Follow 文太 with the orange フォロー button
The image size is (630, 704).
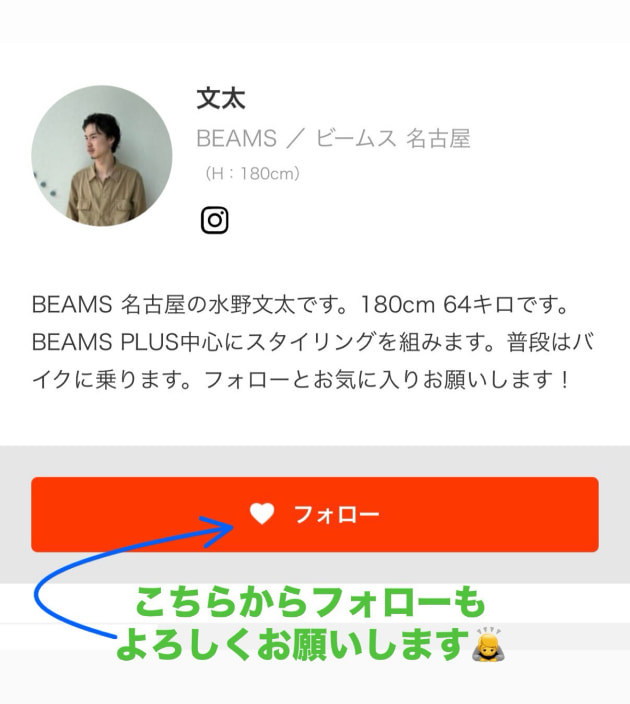314,514
